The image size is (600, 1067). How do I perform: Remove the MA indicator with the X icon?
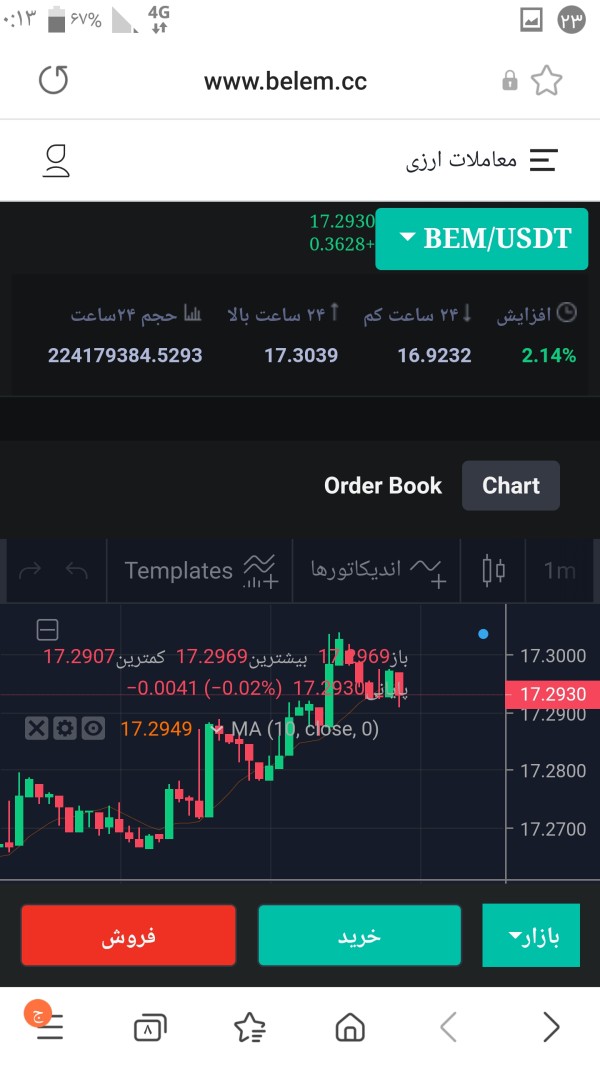36,729
